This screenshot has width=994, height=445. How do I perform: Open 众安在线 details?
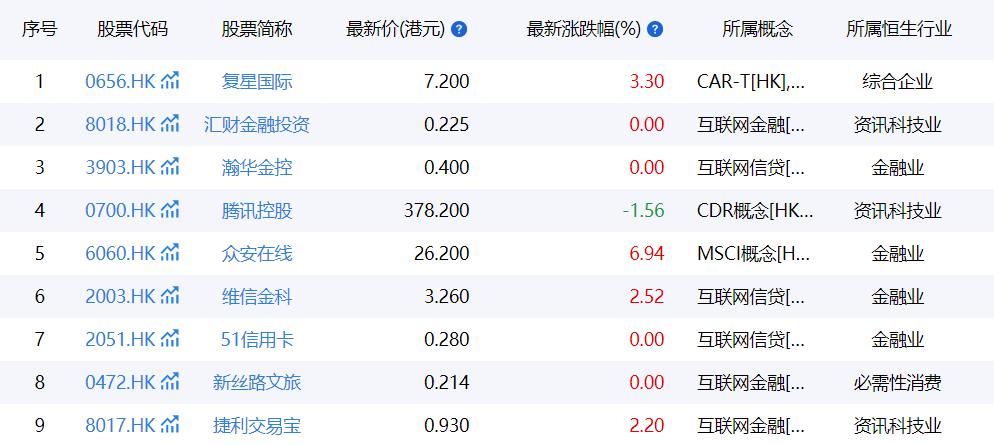(x=257, y=253)
